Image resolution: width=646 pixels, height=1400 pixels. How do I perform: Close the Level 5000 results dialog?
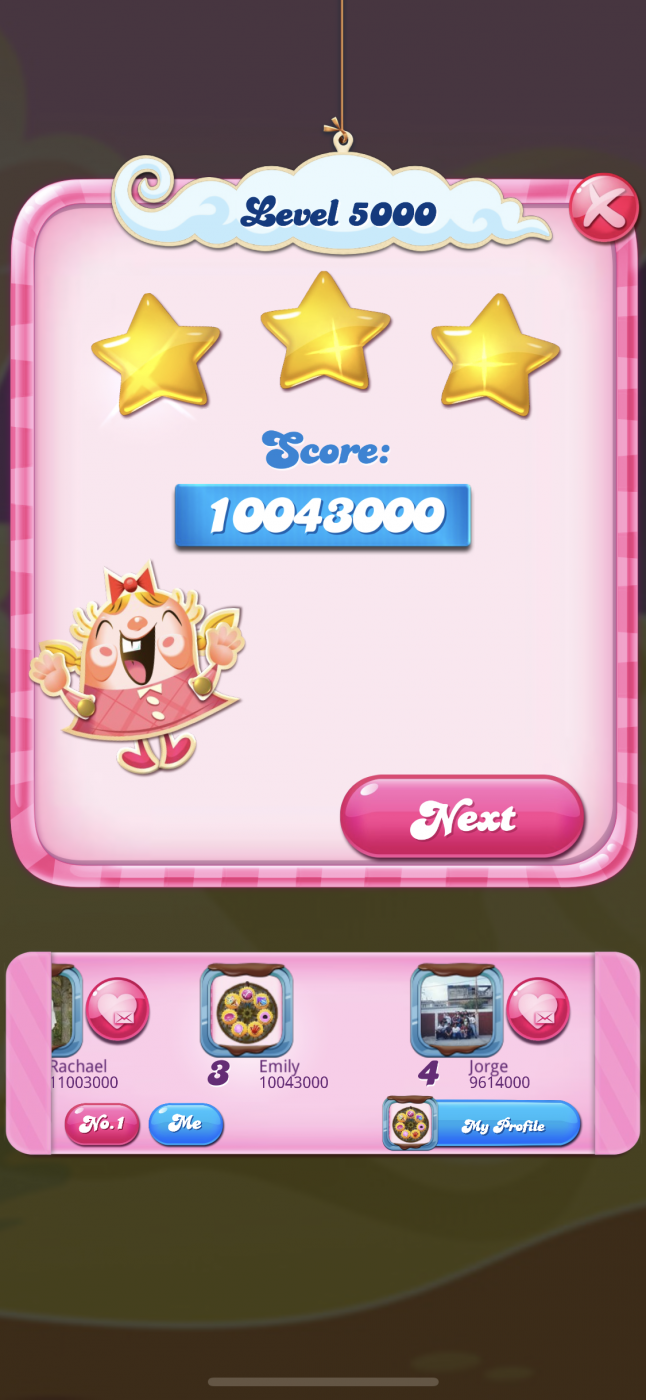point(603,209)
